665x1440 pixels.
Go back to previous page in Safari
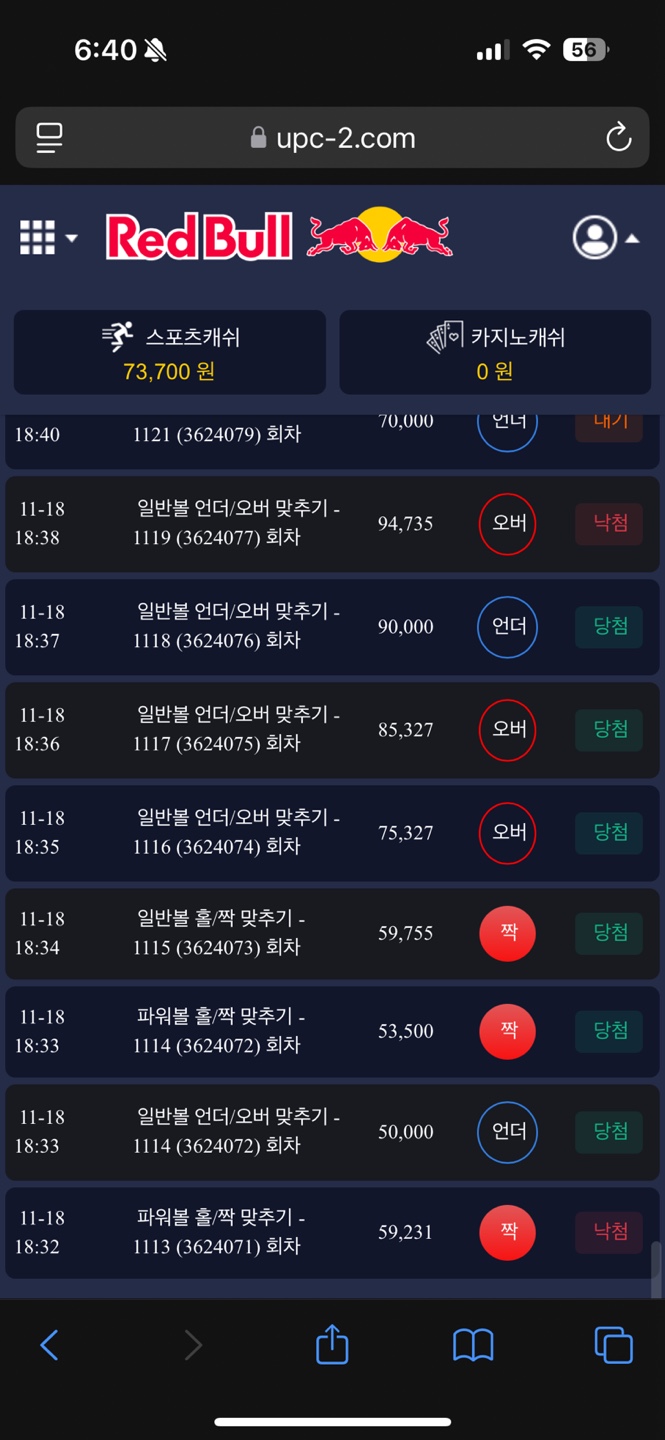tap(49, 1345)
